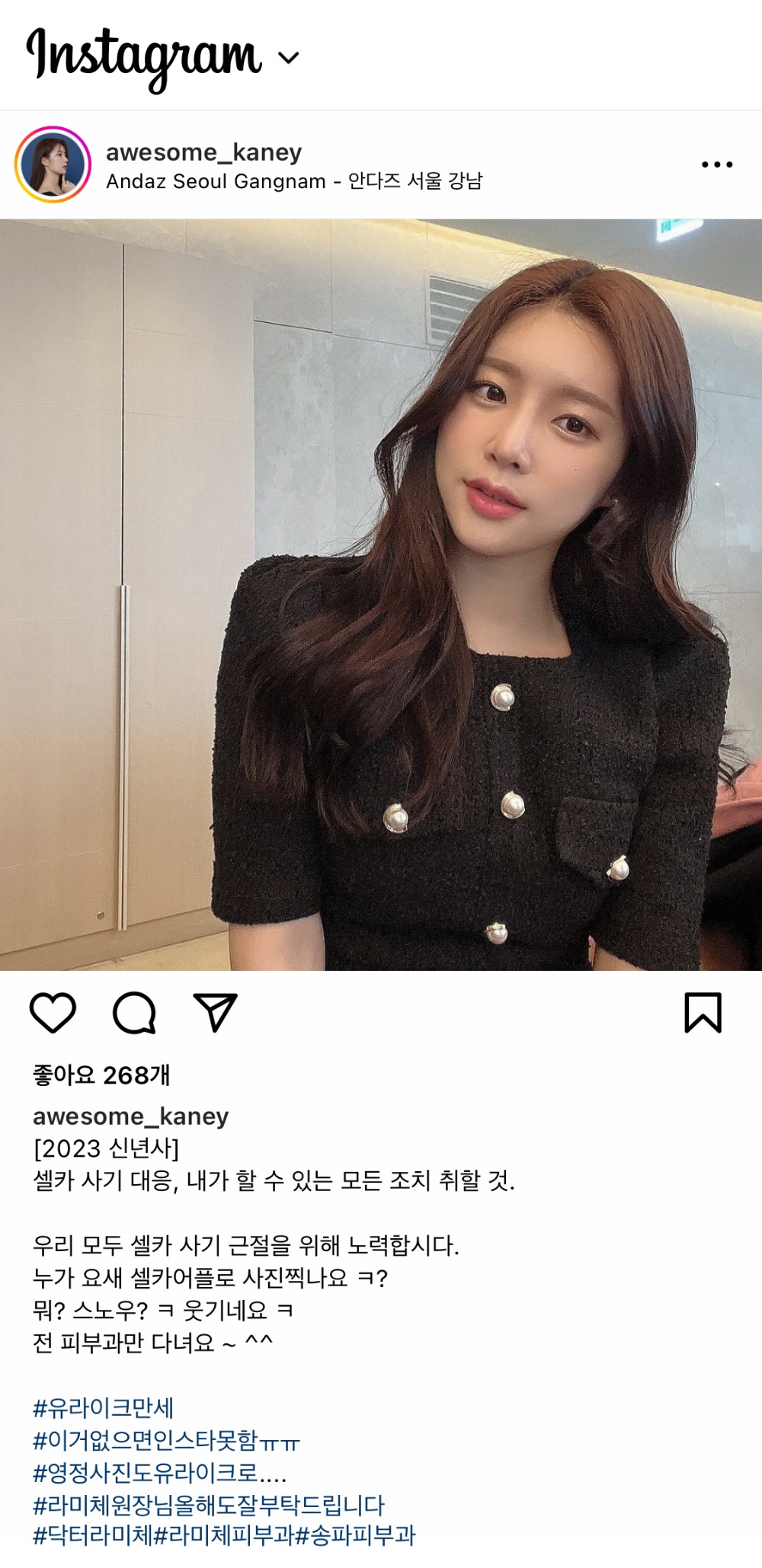The width and height of the screenshot is (762, 1568).
Task: Share the post via the paper plane
Action: (215, 1012)
